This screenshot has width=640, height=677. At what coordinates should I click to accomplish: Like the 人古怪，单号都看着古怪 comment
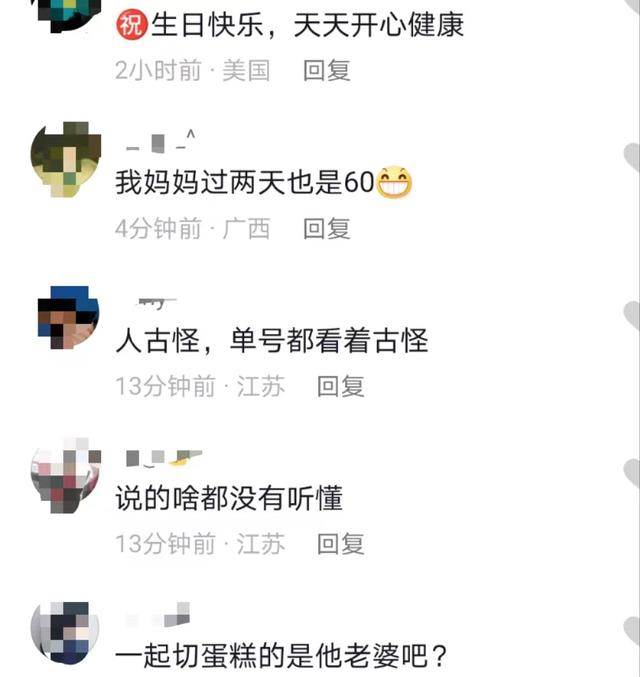632,316
